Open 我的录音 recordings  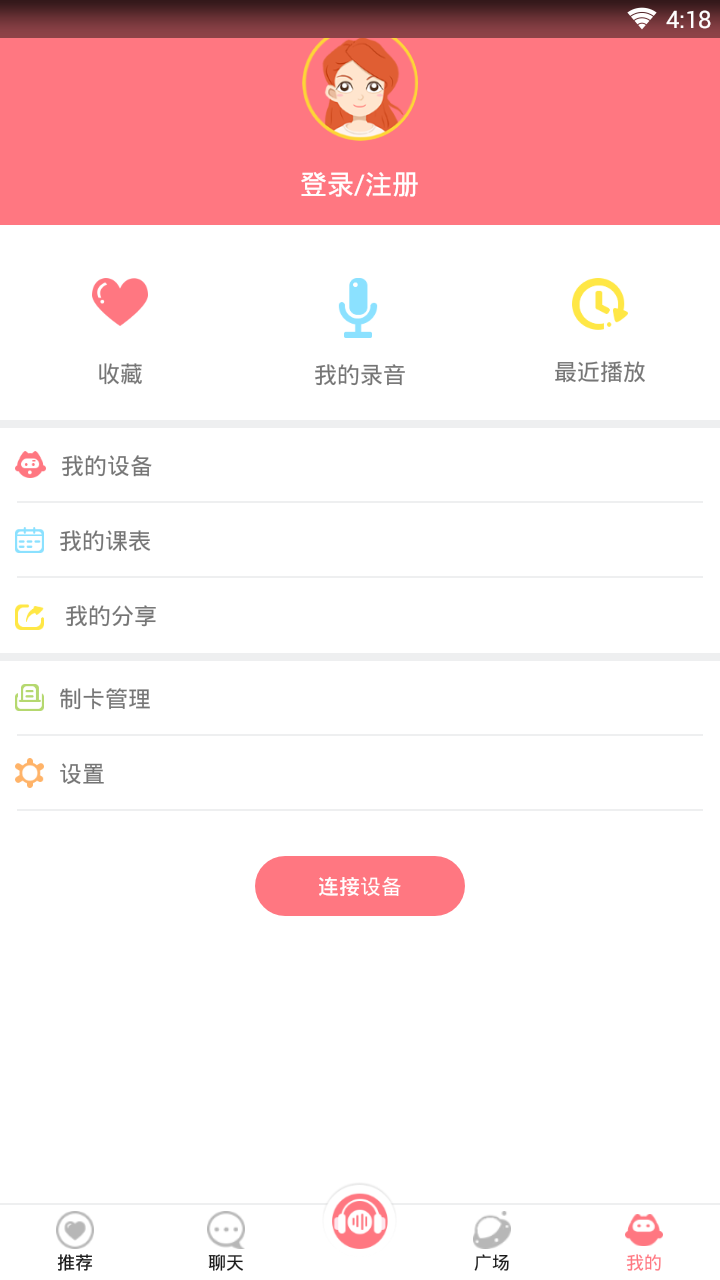pos(360,332)
